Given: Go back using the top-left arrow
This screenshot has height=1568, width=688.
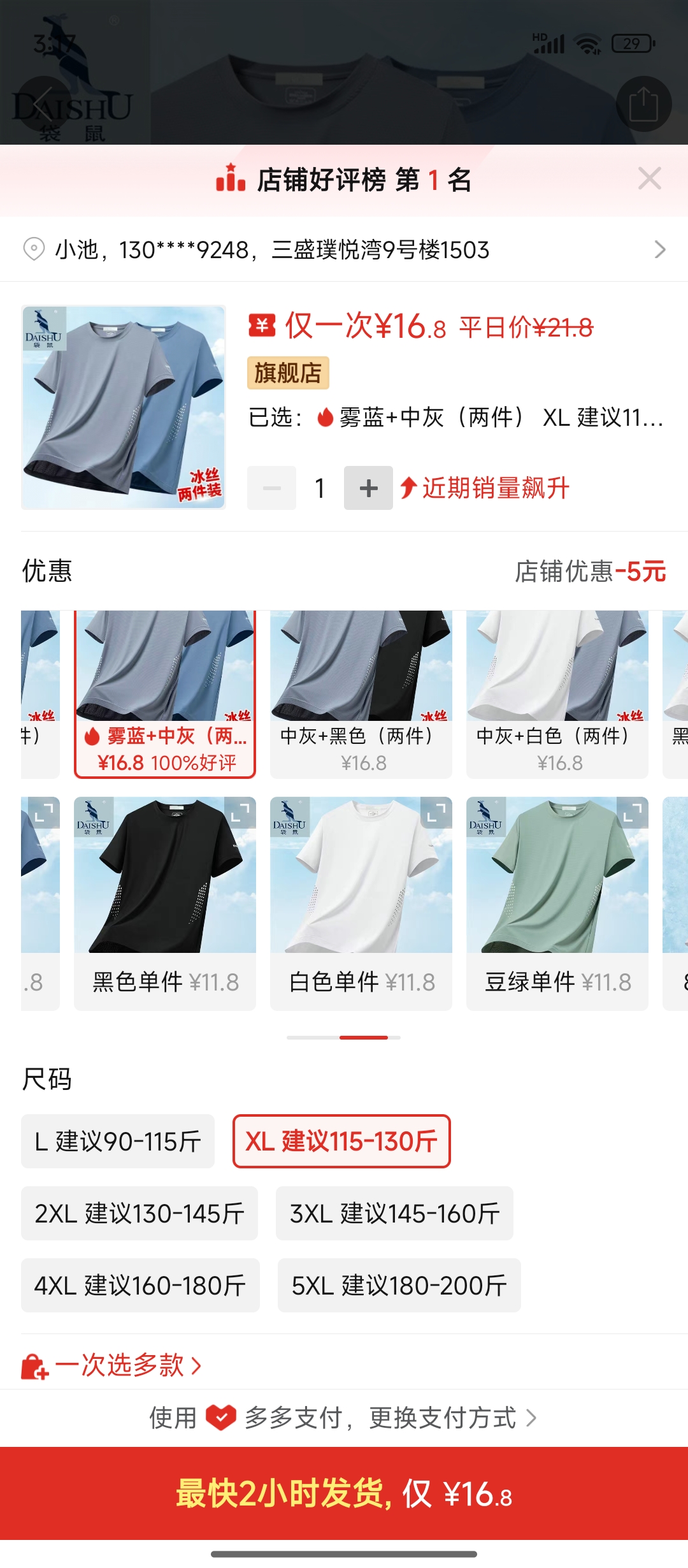Looking at the screenshot, I should click(x=43, y=105).
